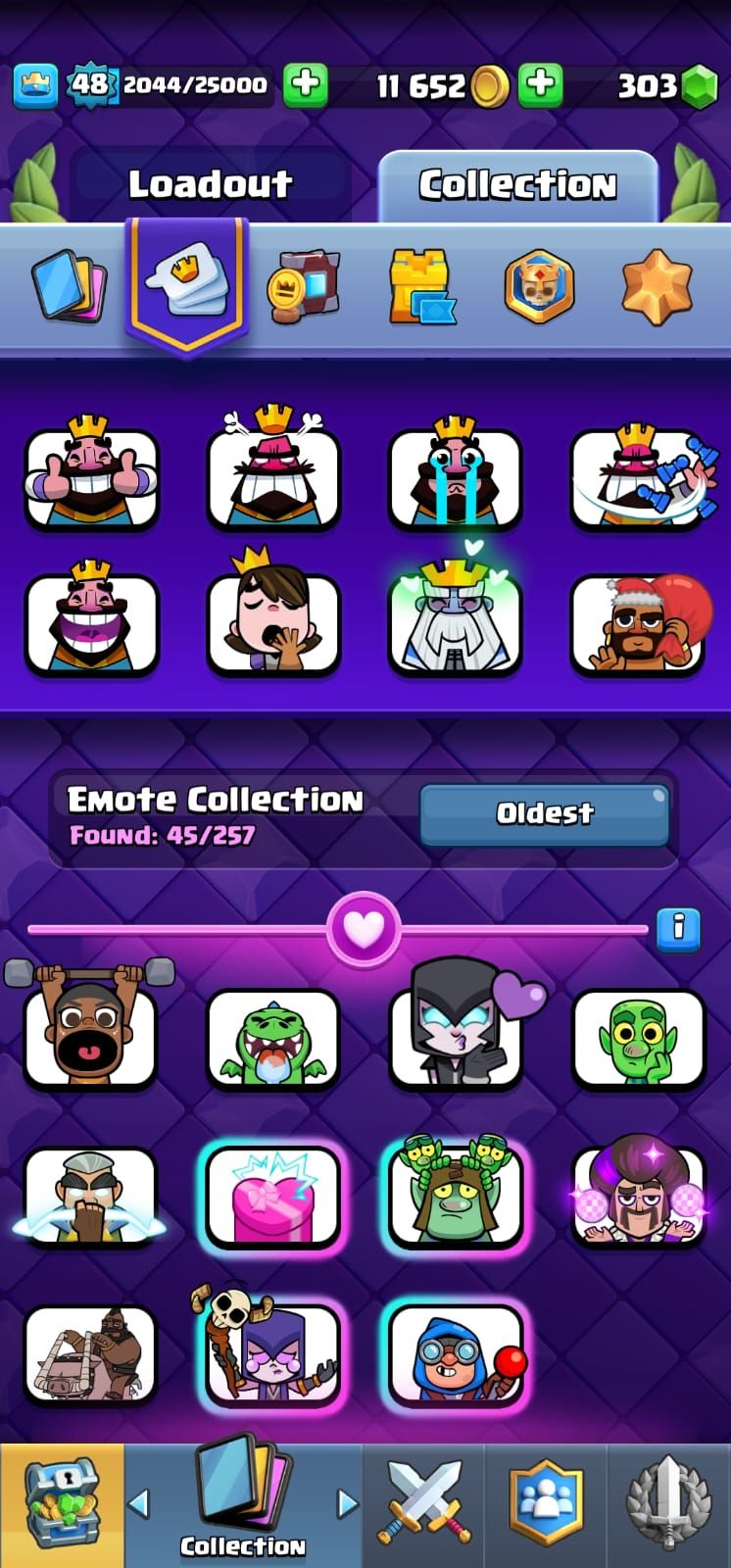The image size is (731, 1568).
Task: Open the orange star section
Action: (x=657, y=286)
